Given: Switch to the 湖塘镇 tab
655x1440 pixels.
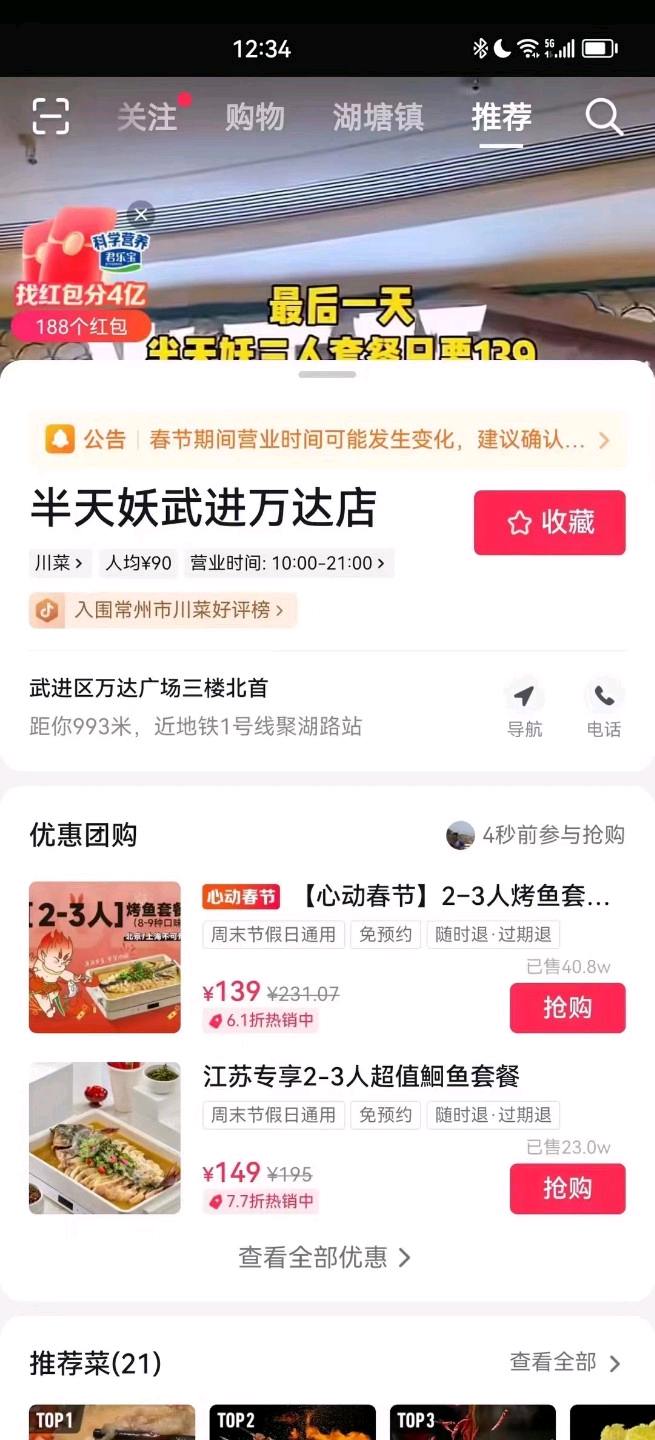Looking at the screenshot, I should [378, 117].
